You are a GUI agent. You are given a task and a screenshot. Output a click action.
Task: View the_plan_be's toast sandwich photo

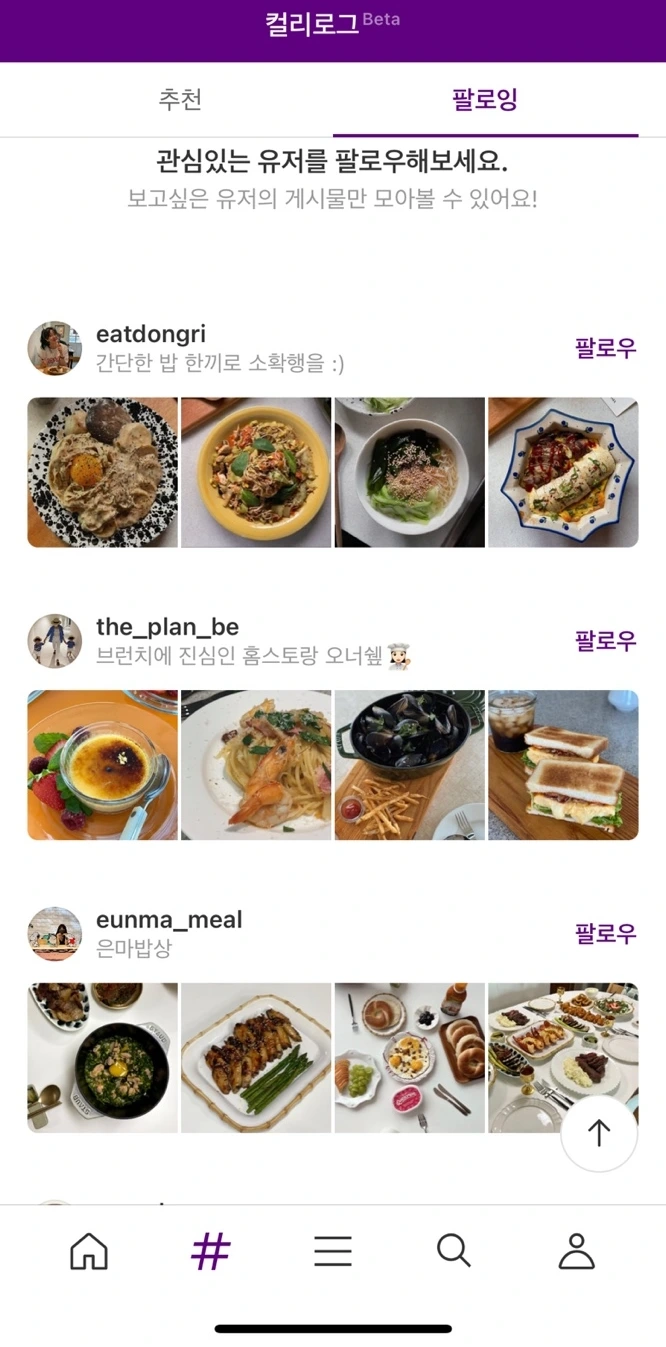[563, 765]
